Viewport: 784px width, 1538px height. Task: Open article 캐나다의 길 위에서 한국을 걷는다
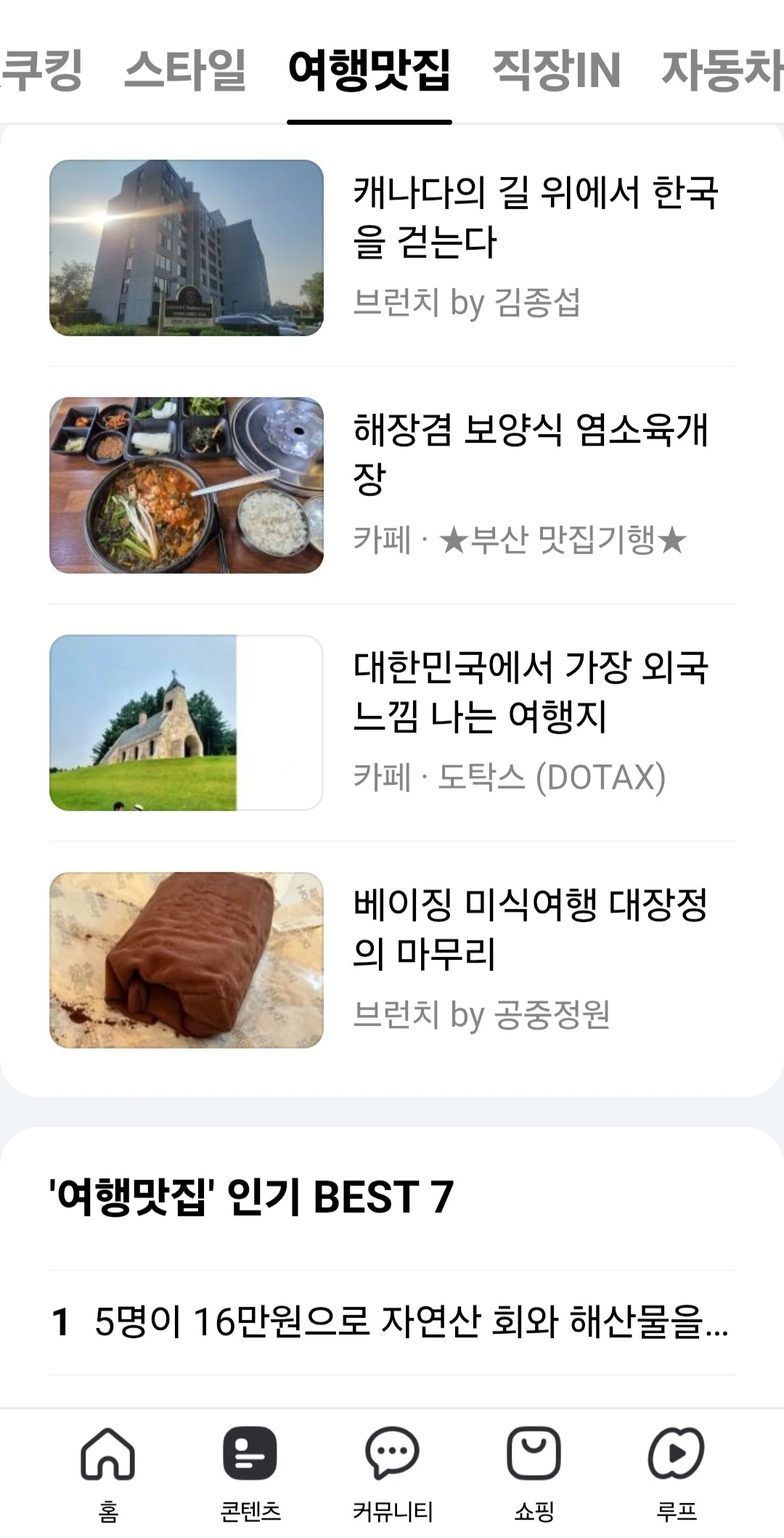pos(535,217)
